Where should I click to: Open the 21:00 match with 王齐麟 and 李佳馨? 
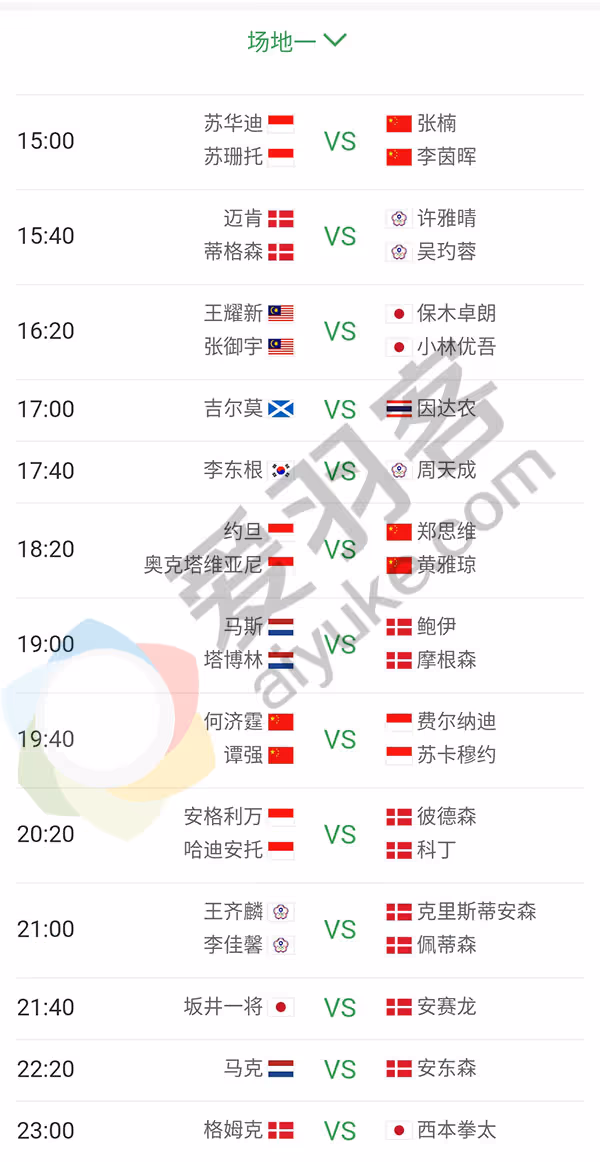click(x=300, y=929)
